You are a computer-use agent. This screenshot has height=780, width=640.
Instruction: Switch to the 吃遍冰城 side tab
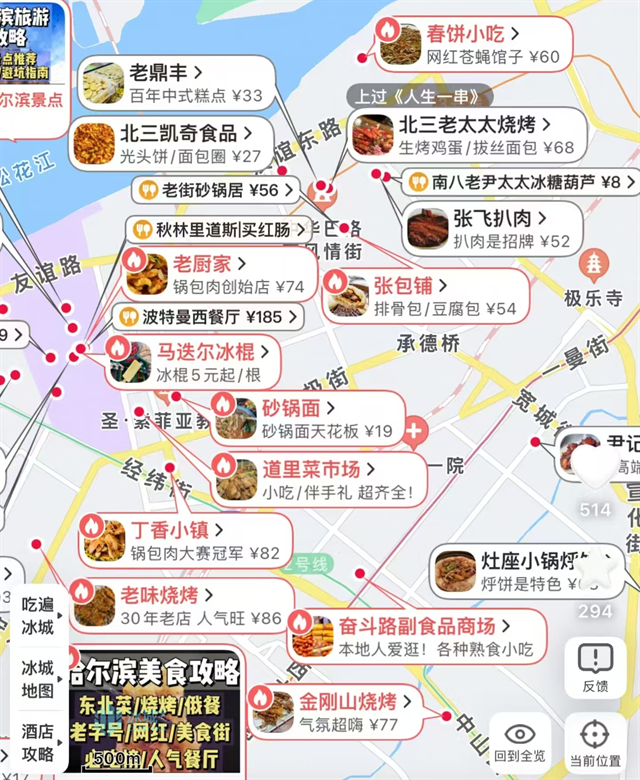pyautogui.click(x=38, y=614)
